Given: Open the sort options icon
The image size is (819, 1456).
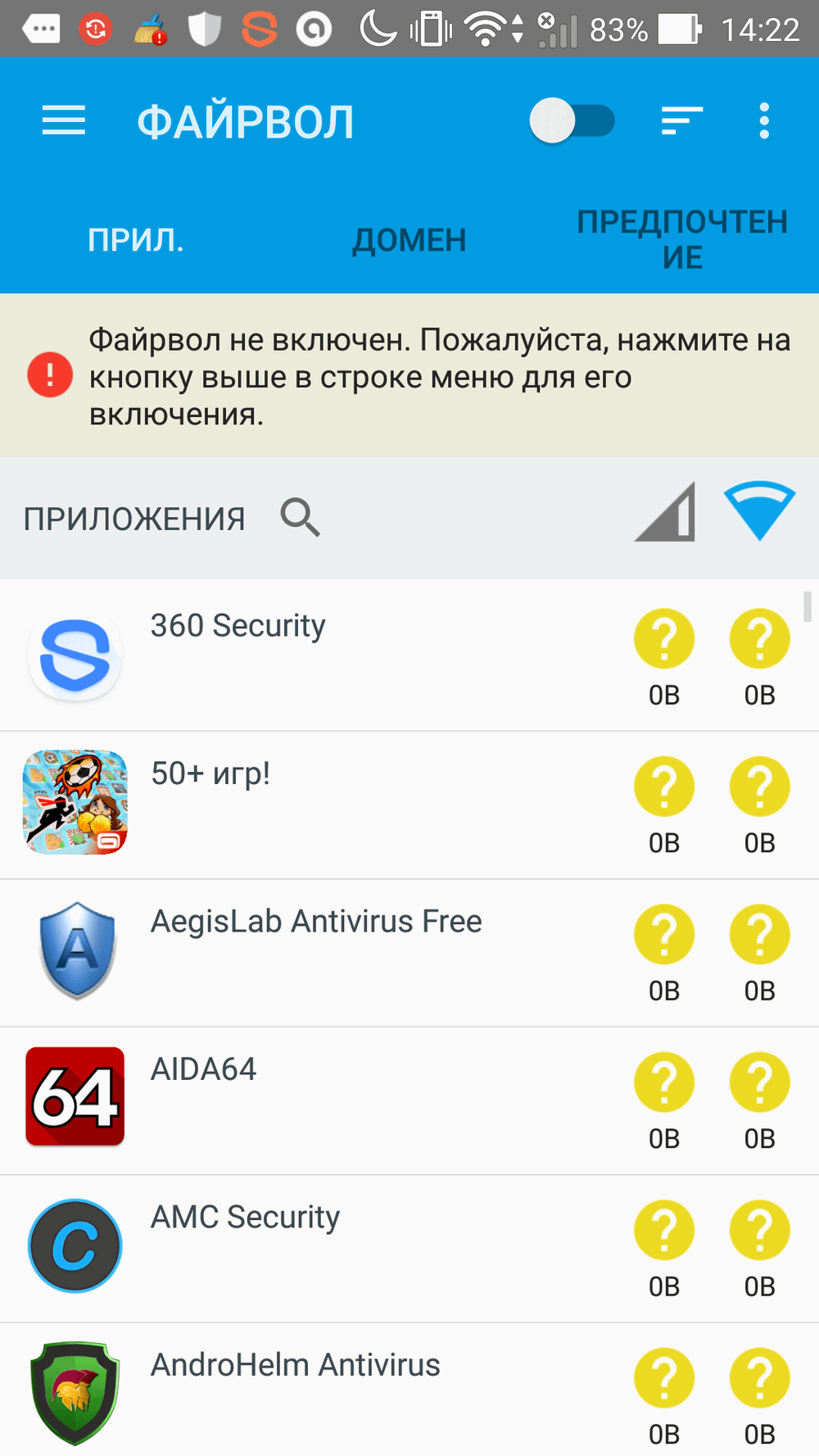Looking at the screenshot, I should point(681,121).
